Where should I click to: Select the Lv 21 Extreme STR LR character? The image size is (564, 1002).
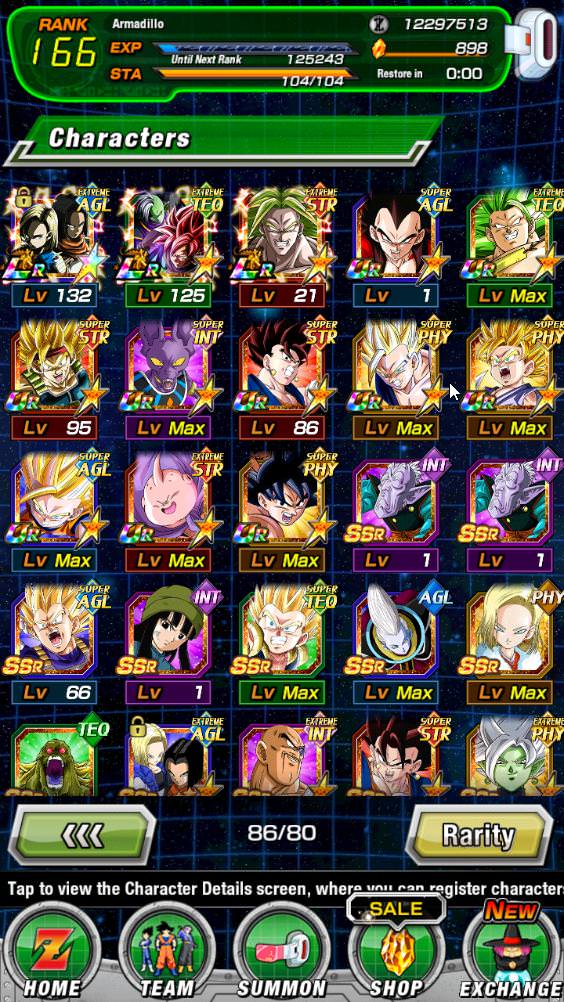pos(282,247)
